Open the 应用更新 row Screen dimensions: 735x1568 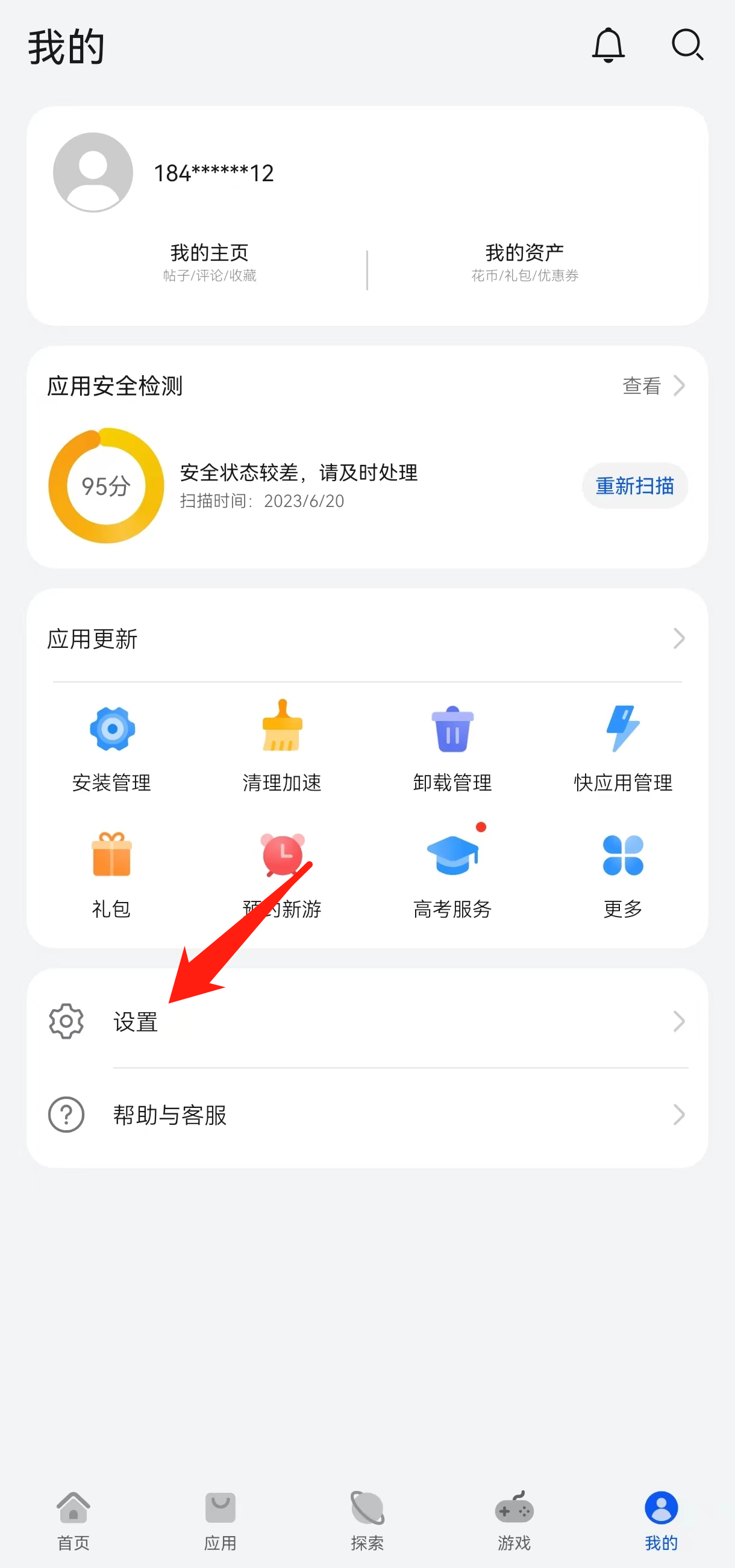[x=366, y=638]
